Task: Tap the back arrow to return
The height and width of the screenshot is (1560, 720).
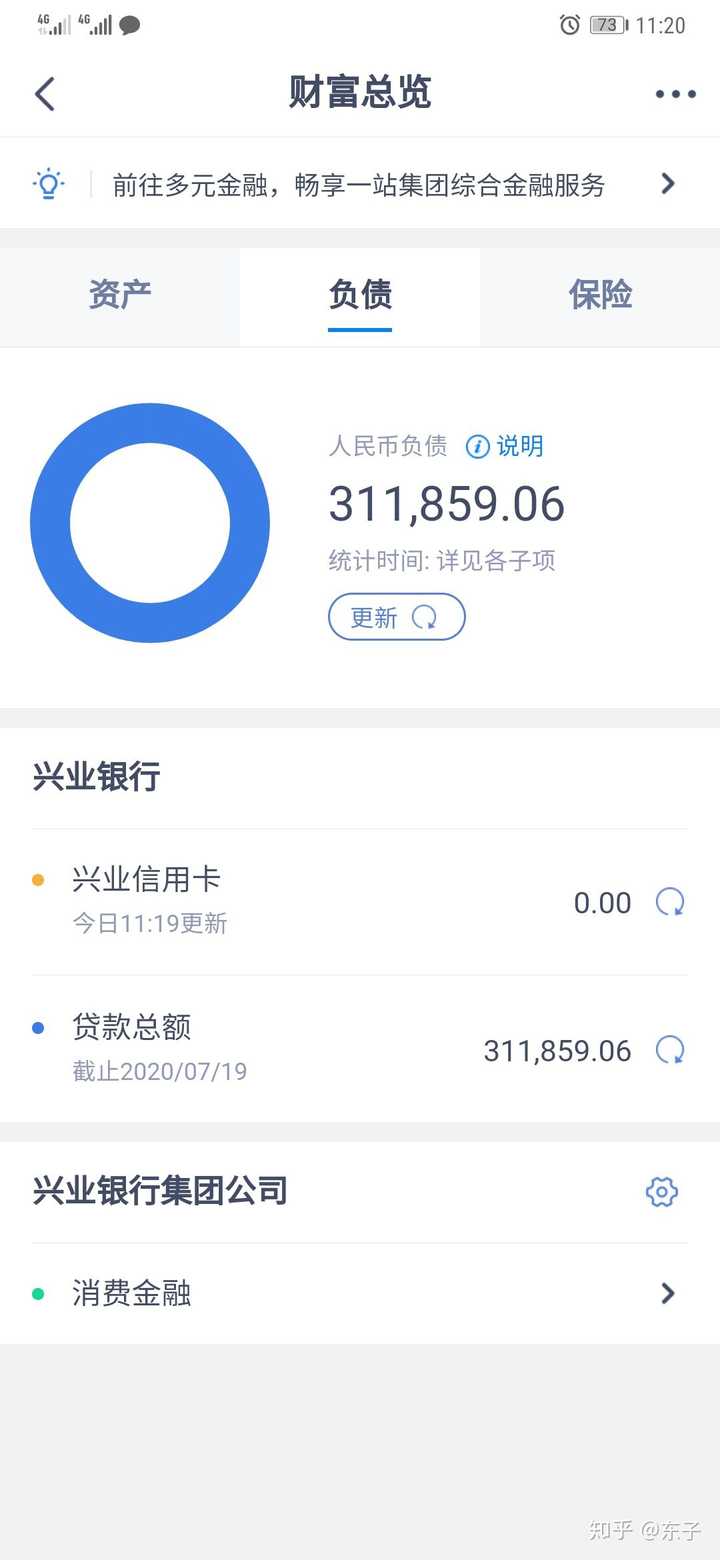Action: [42, 93]
